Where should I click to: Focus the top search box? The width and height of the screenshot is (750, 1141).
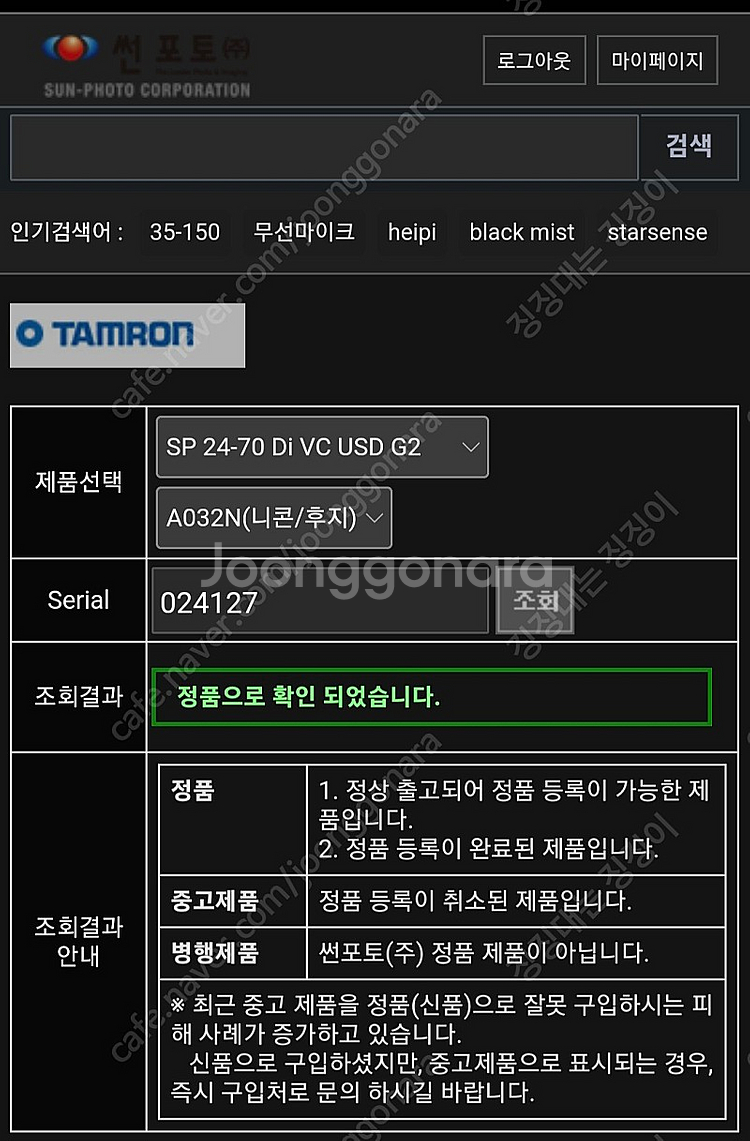[324, 147]
